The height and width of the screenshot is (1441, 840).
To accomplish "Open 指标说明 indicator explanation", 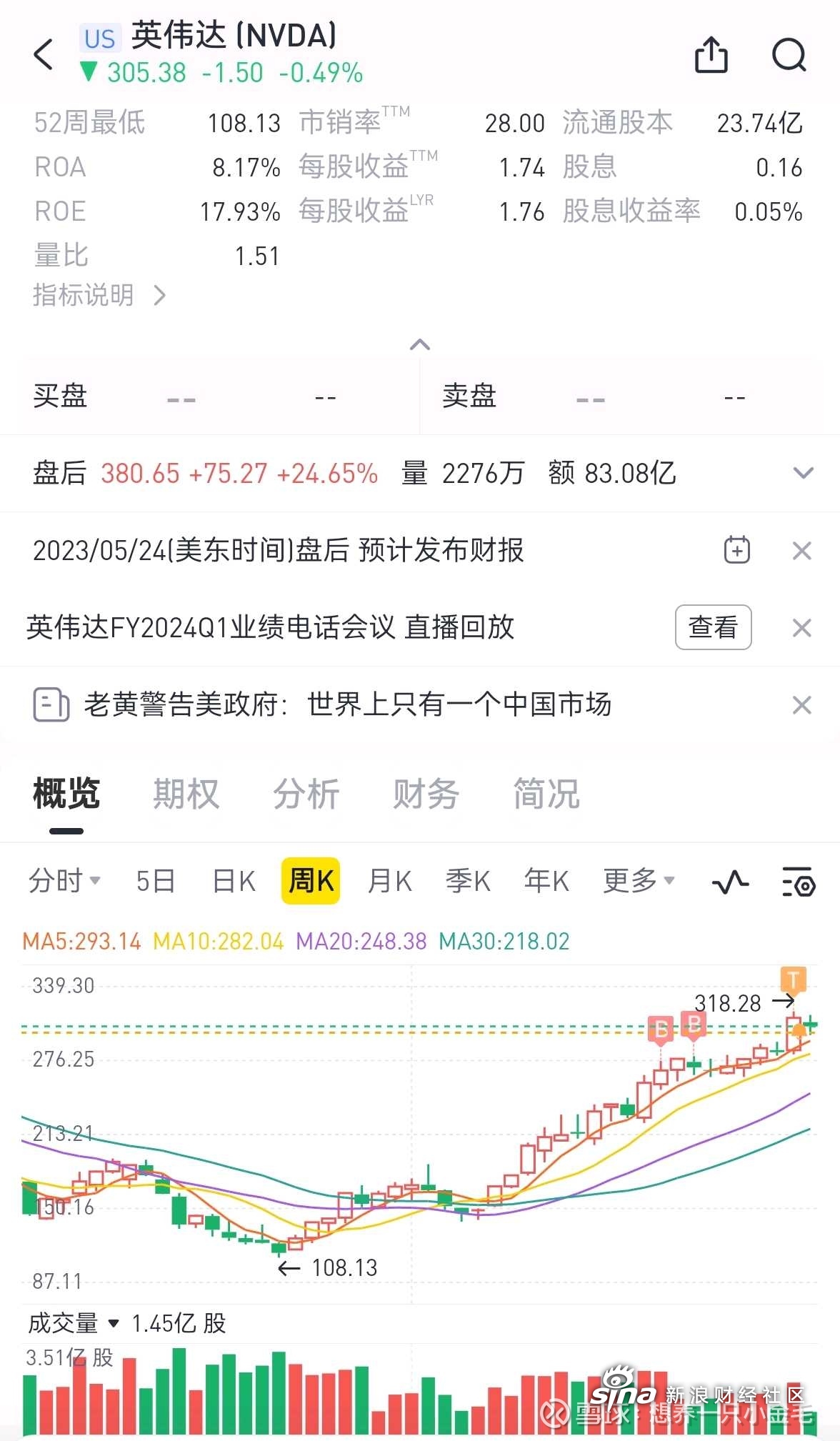I will point(99,295).
